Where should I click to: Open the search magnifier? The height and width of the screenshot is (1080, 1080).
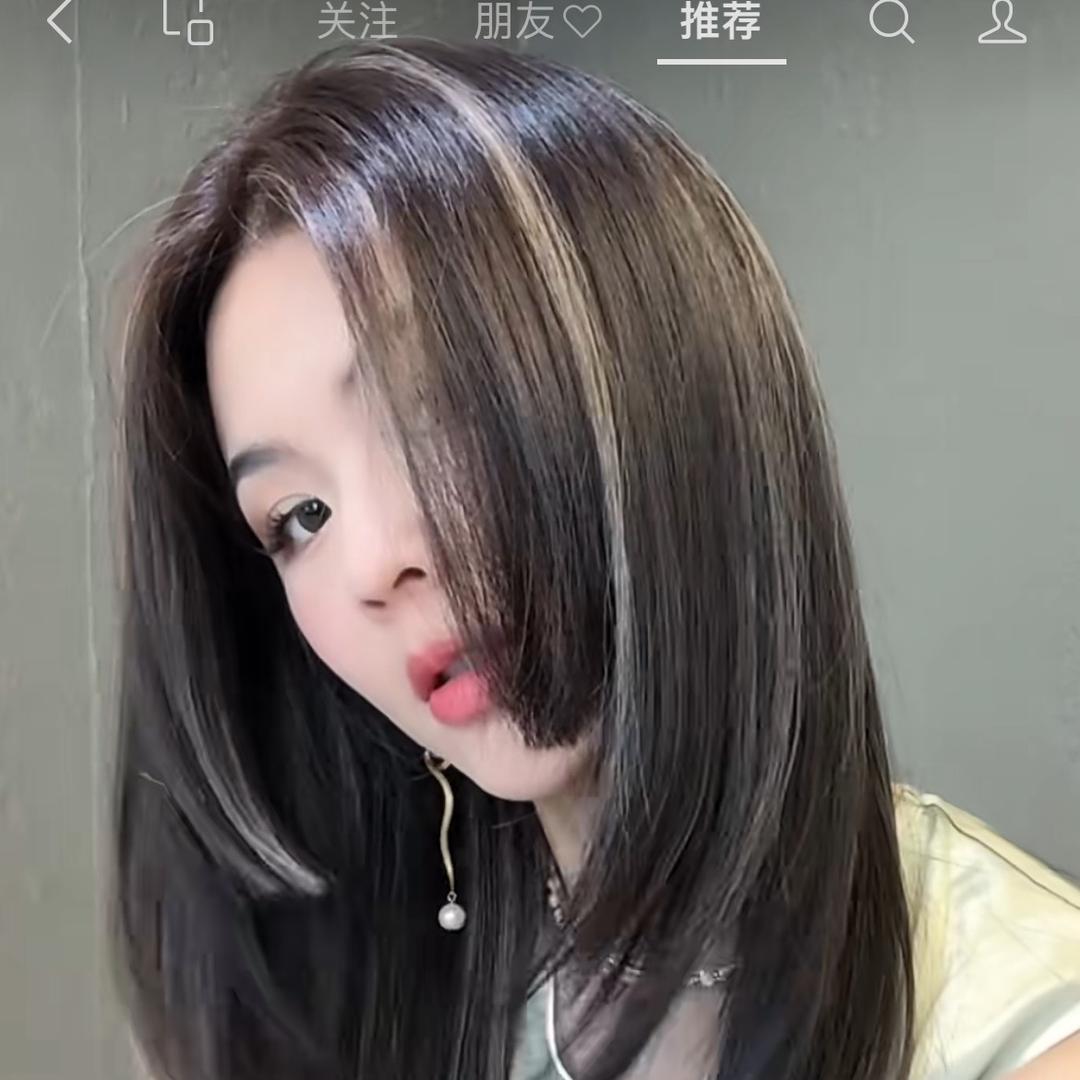[890, 22]
